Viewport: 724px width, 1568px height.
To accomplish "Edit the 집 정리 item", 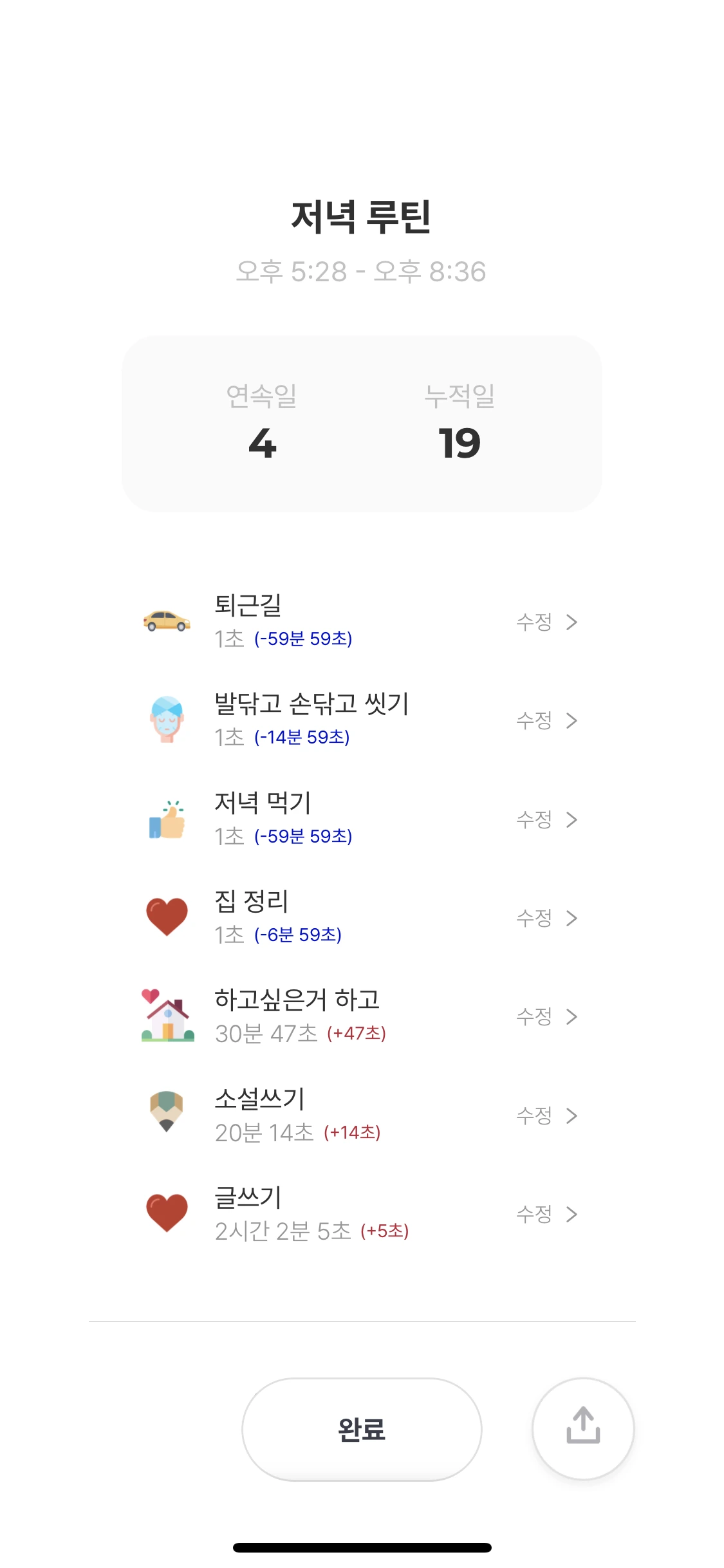I will [x=547, y=918].
